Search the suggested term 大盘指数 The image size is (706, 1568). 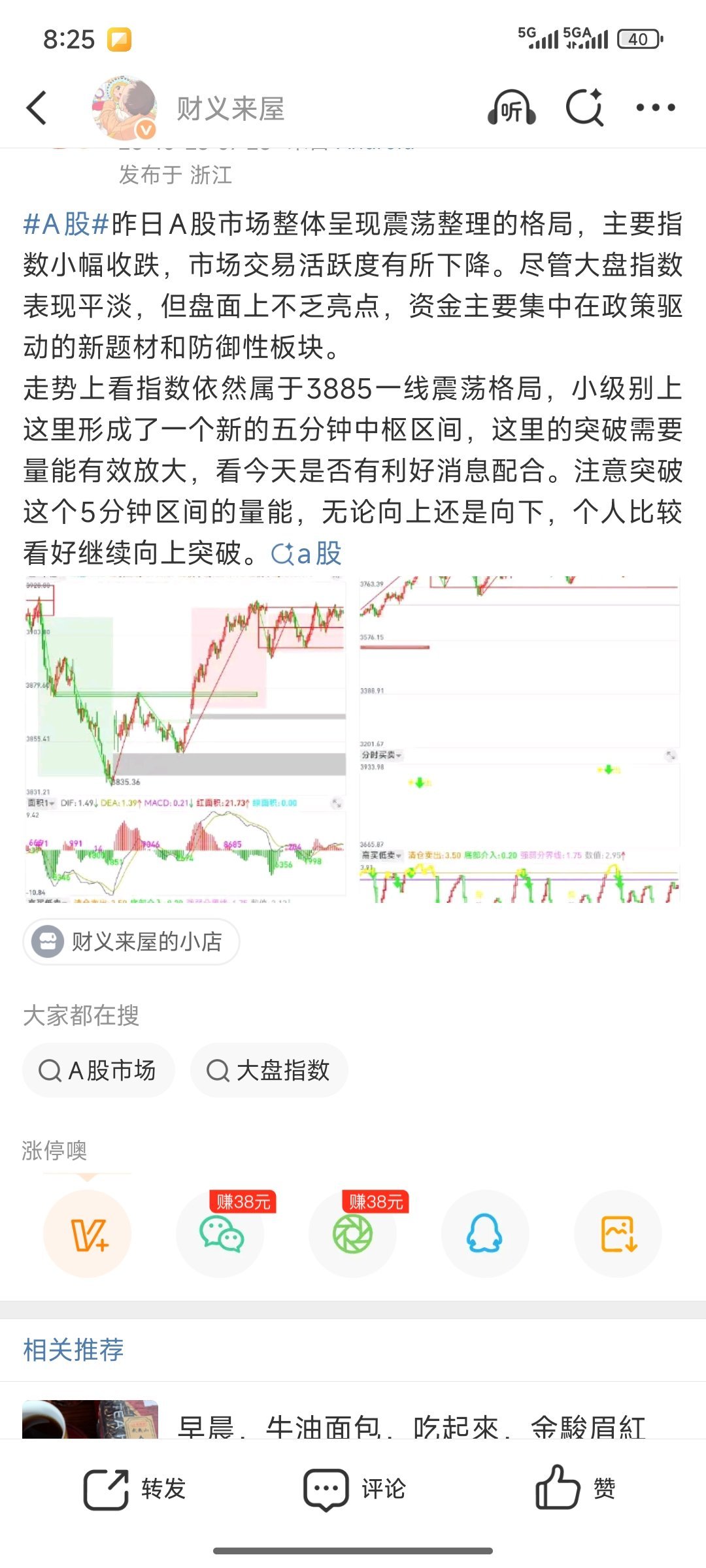[270, 1070]
